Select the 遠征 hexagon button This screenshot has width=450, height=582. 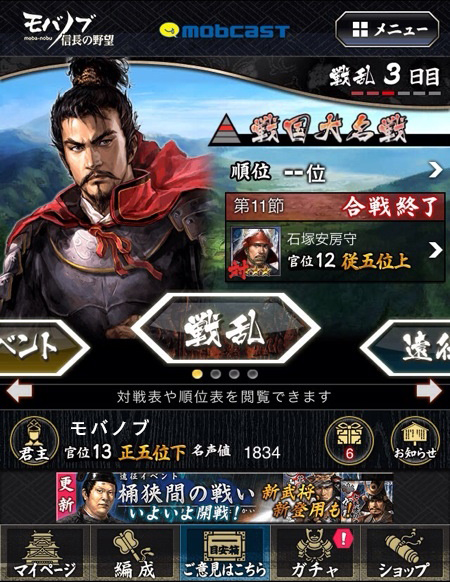tap(405, 348)
